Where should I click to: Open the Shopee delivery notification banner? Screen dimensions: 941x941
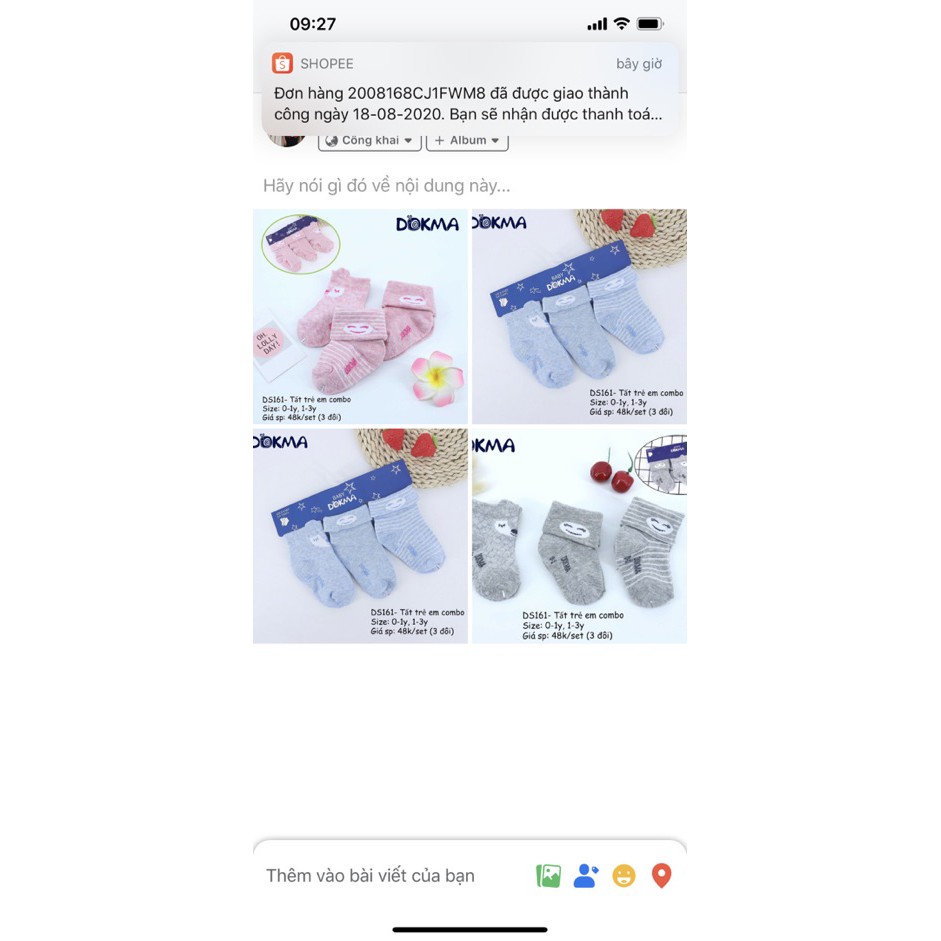(470, 89)
